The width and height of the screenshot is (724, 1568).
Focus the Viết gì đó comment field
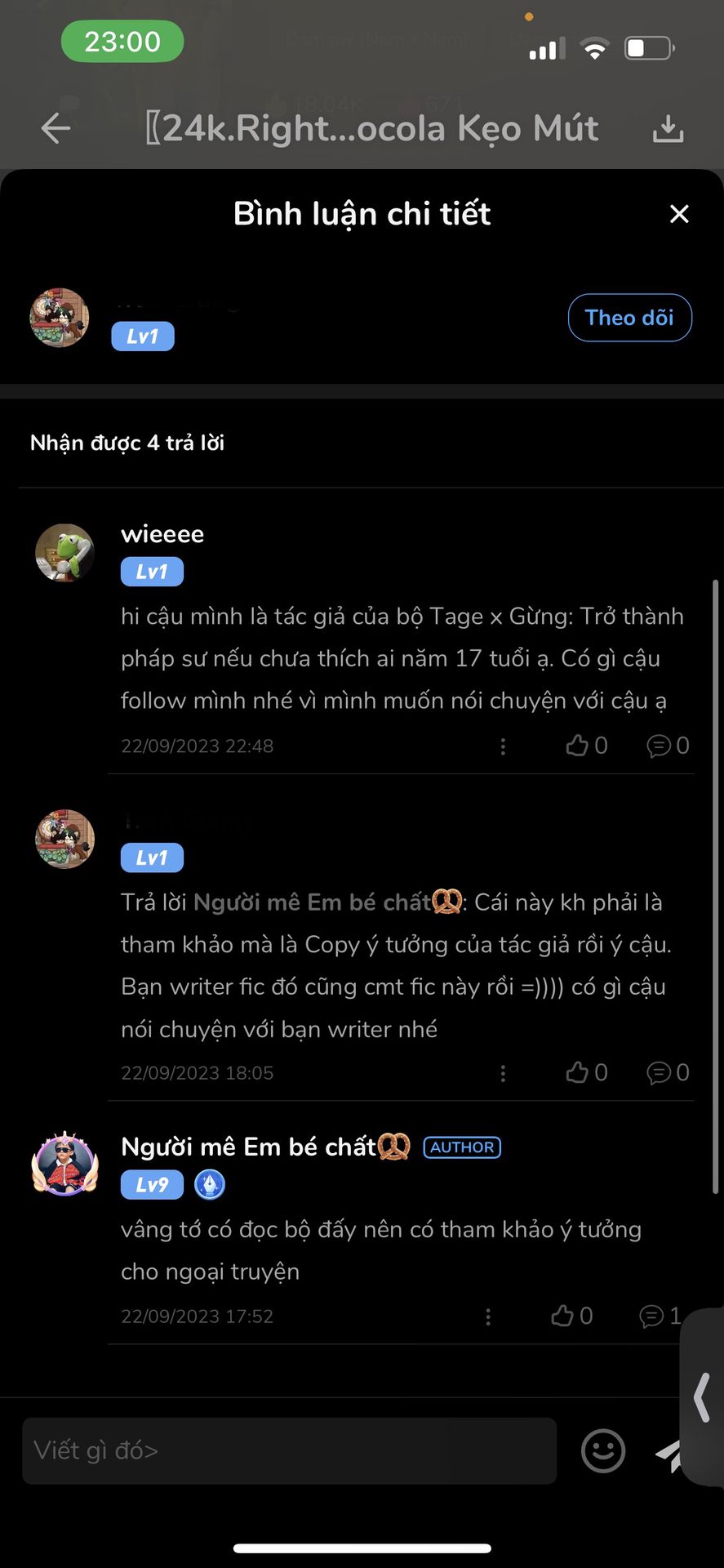289,1450
